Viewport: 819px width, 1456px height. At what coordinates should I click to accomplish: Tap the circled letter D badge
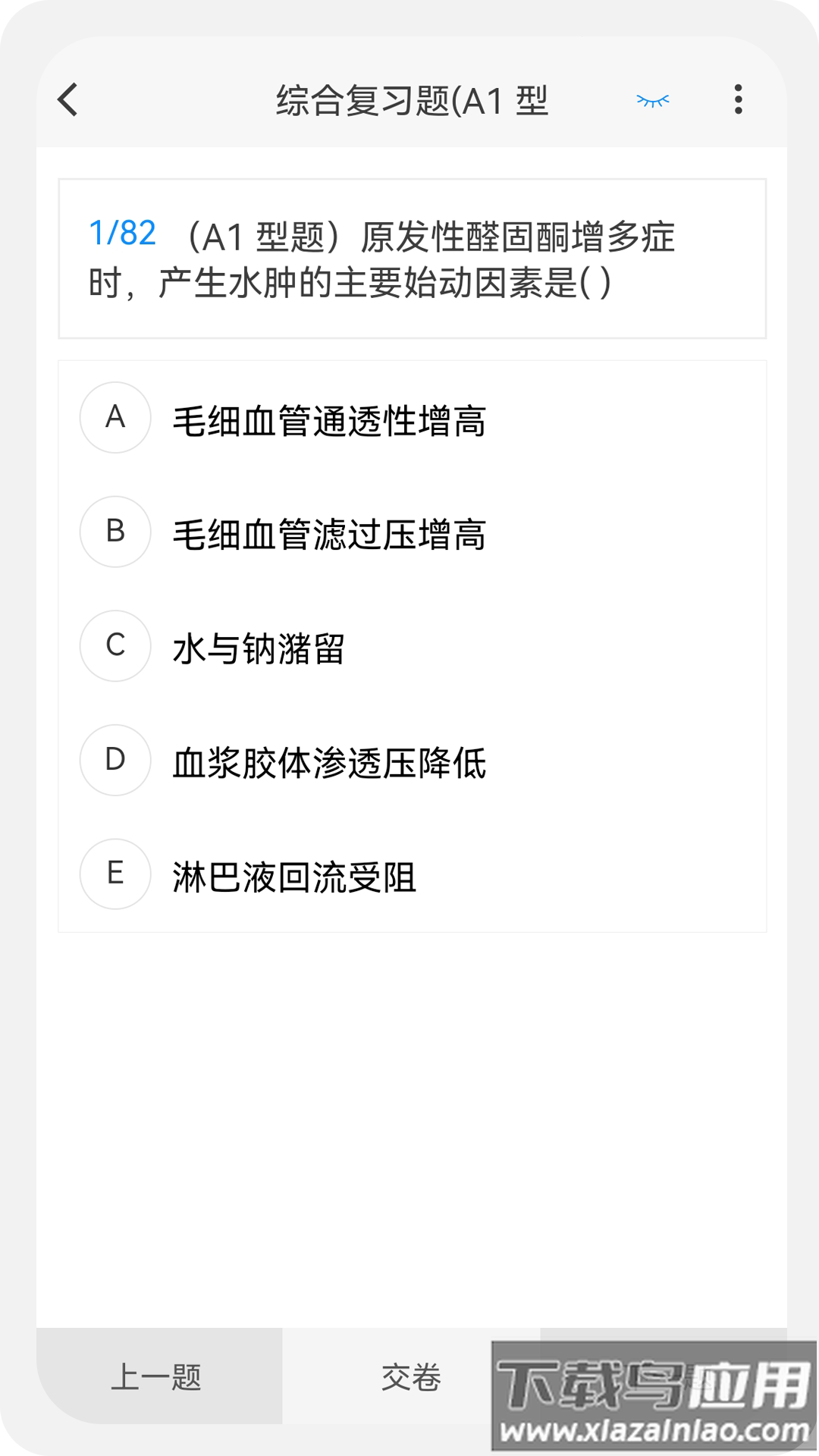[x=115, y=760]
